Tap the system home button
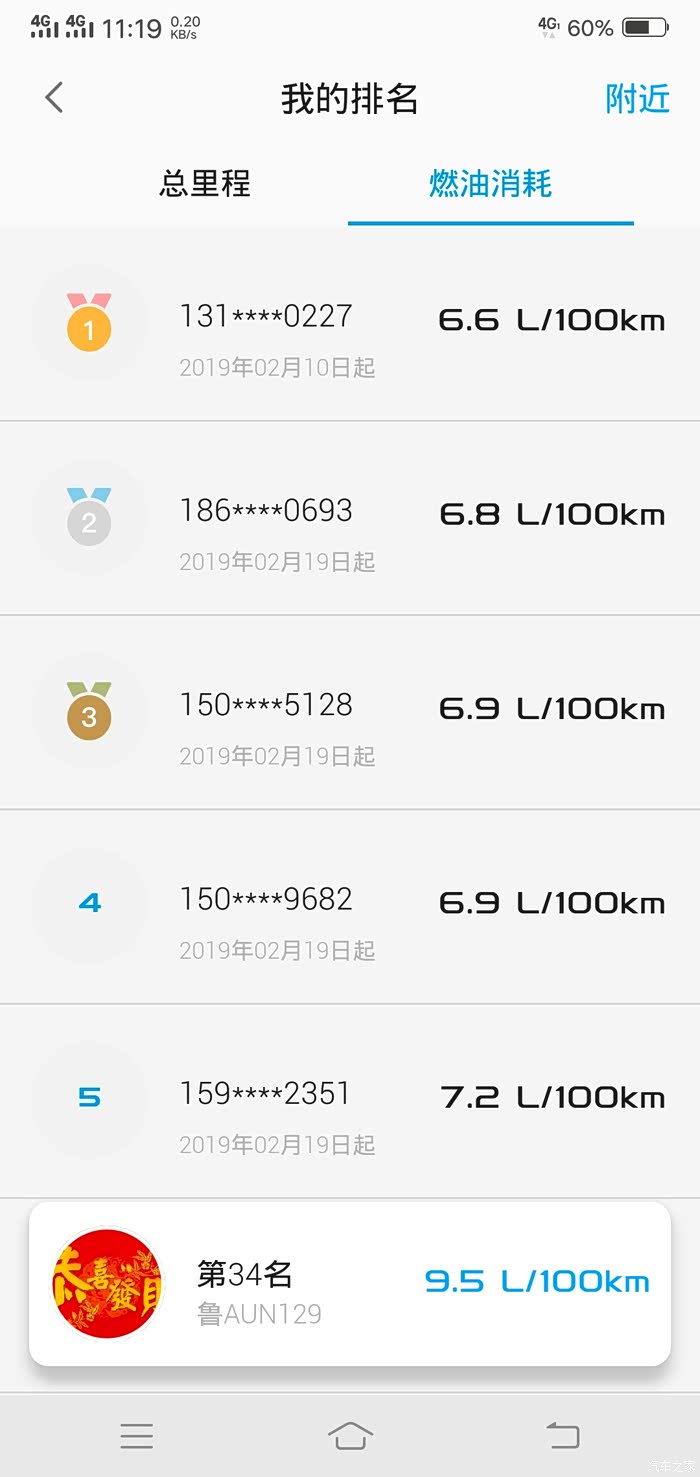Image resolution: width=700 pixels, height=1477 pixels. (350, 1436)
